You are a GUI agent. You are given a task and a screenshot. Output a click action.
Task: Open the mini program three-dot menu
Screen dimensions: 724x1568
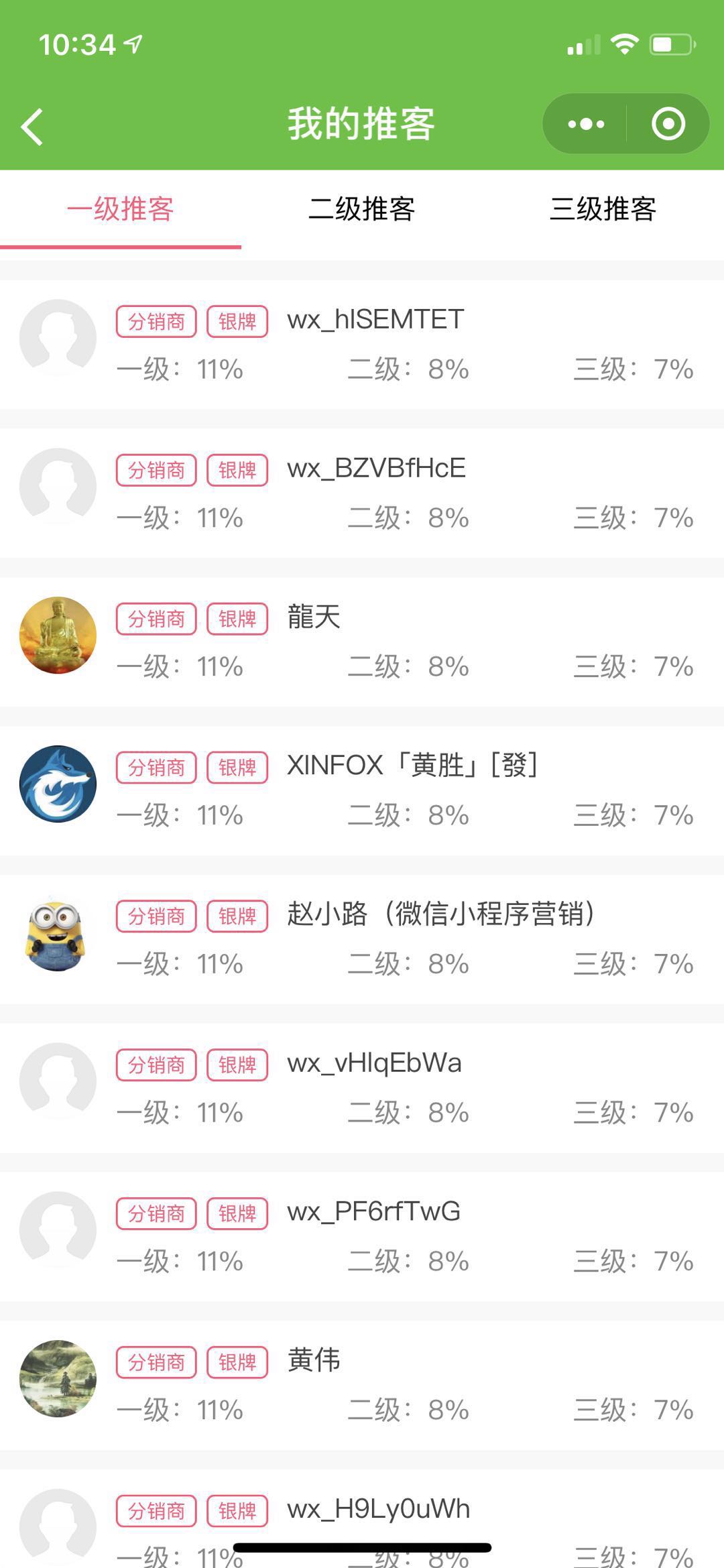point(586,124)
